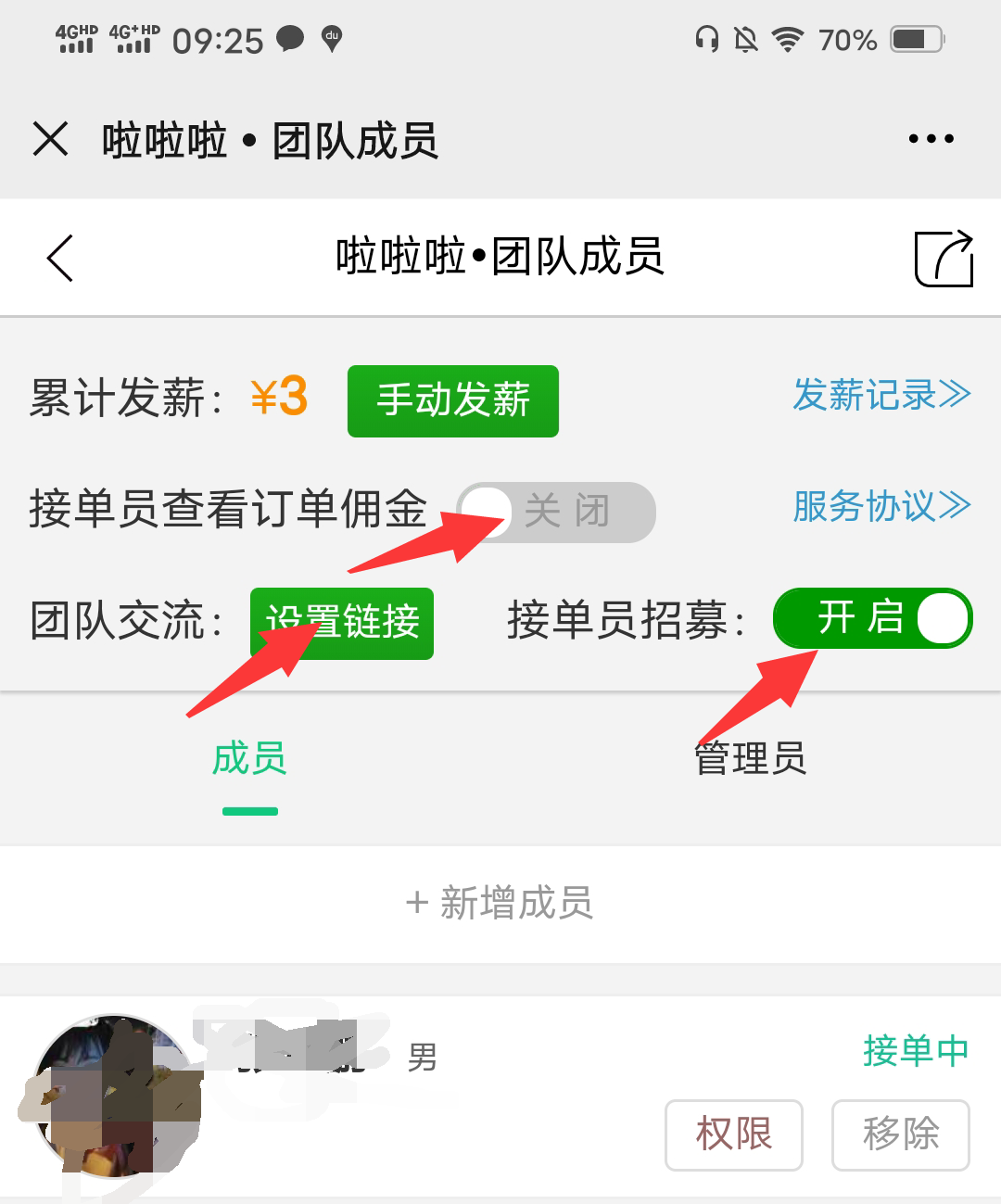Share the team members page
The width and height of the screenshot is (1001, 1204).
tap(943, 259)
